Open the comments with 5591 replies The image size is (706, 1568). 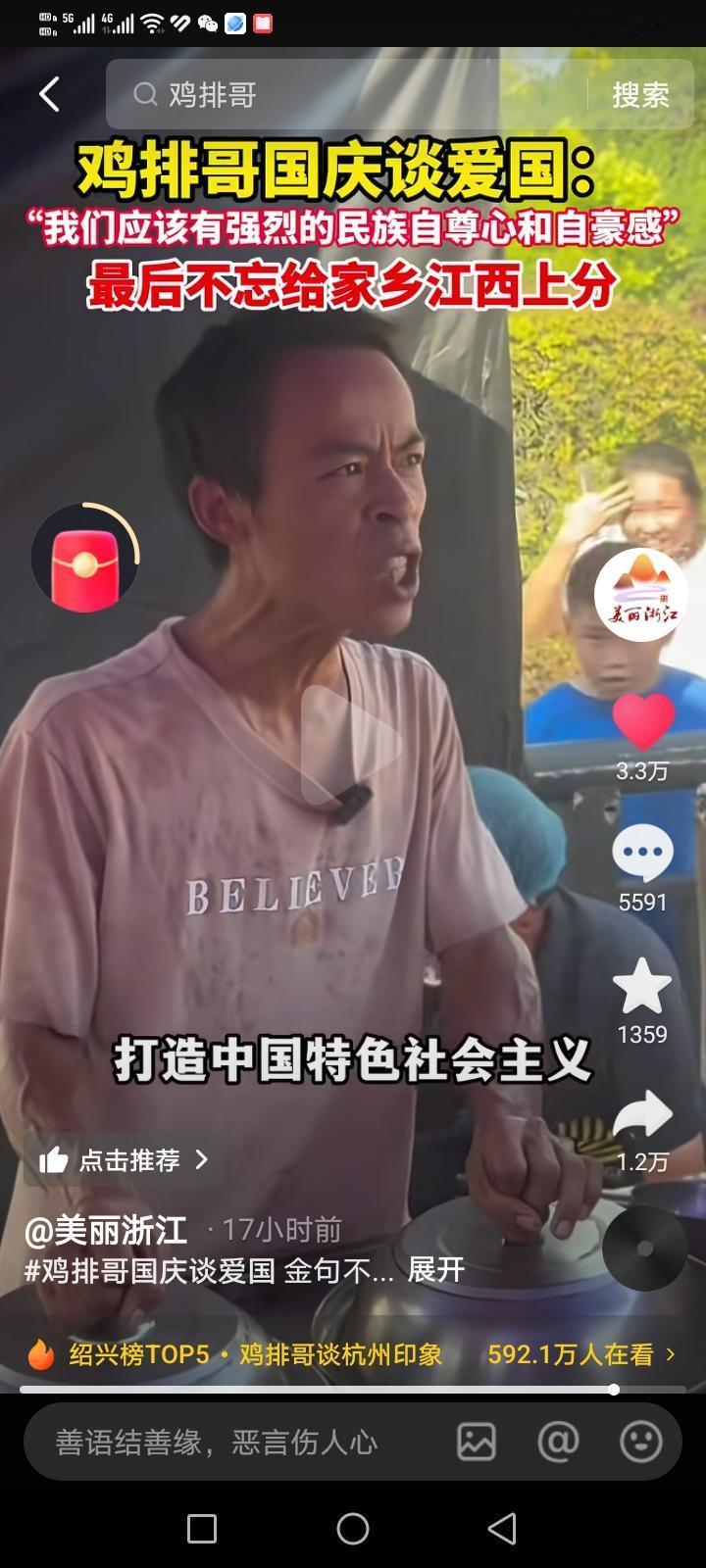click(x=643, y=853)
